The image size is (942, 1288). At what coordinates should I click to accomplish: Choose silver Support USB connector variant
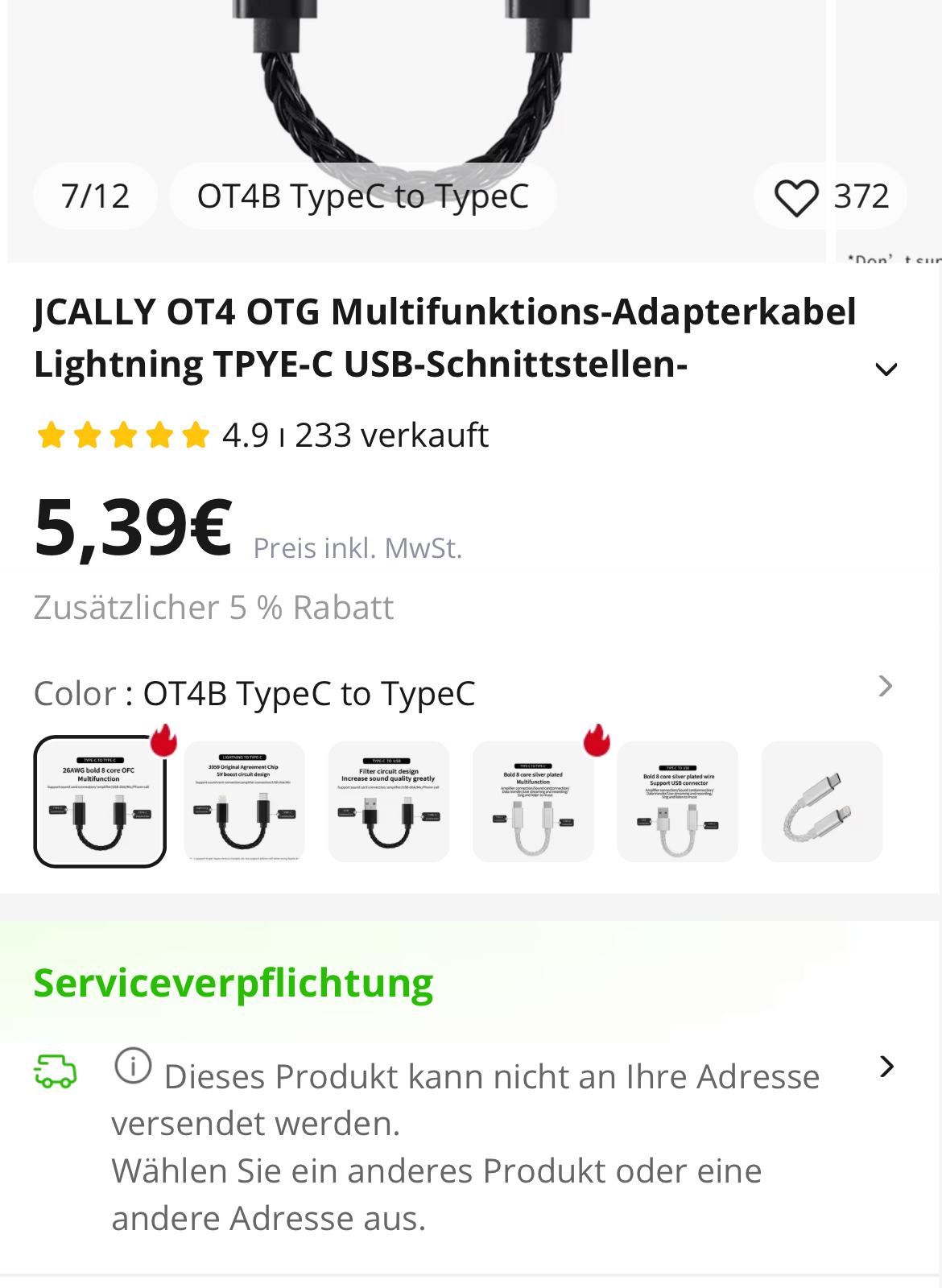coord(677,802)
